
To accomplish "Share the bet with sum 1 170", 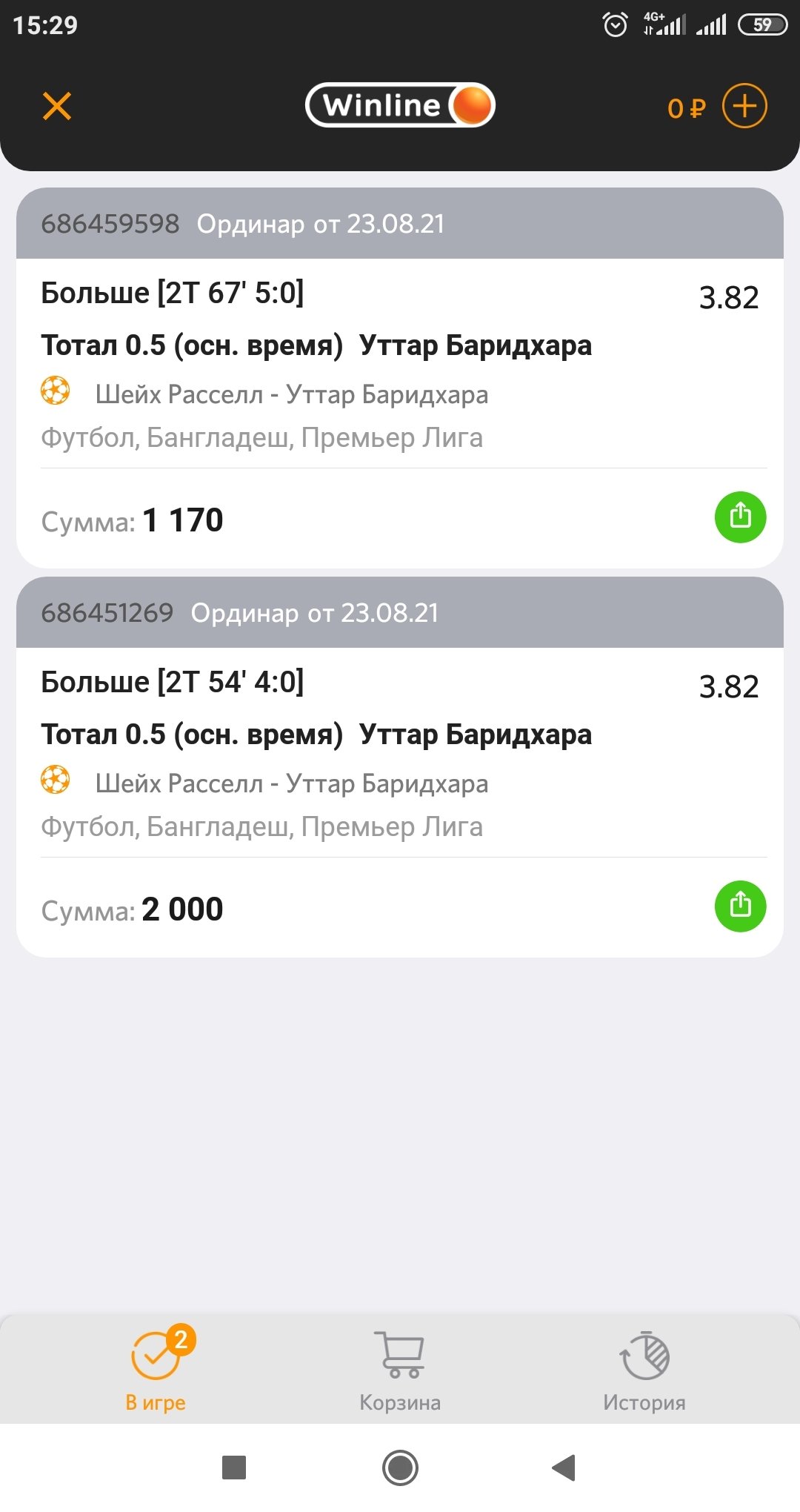I will point(740,517).
